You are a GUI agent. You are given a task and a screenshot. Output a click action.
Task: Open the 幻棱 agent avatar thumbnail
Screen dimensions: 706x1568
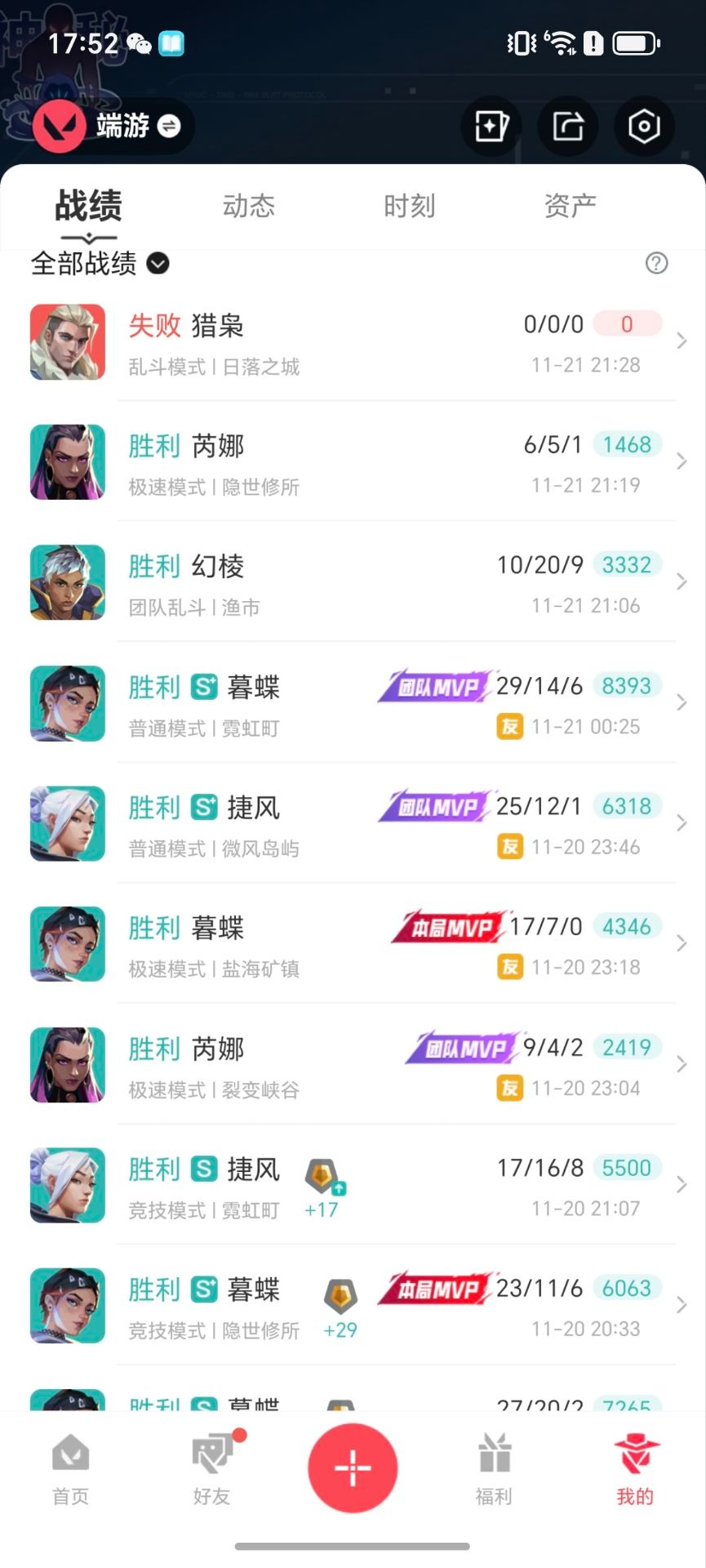[67, 581]
